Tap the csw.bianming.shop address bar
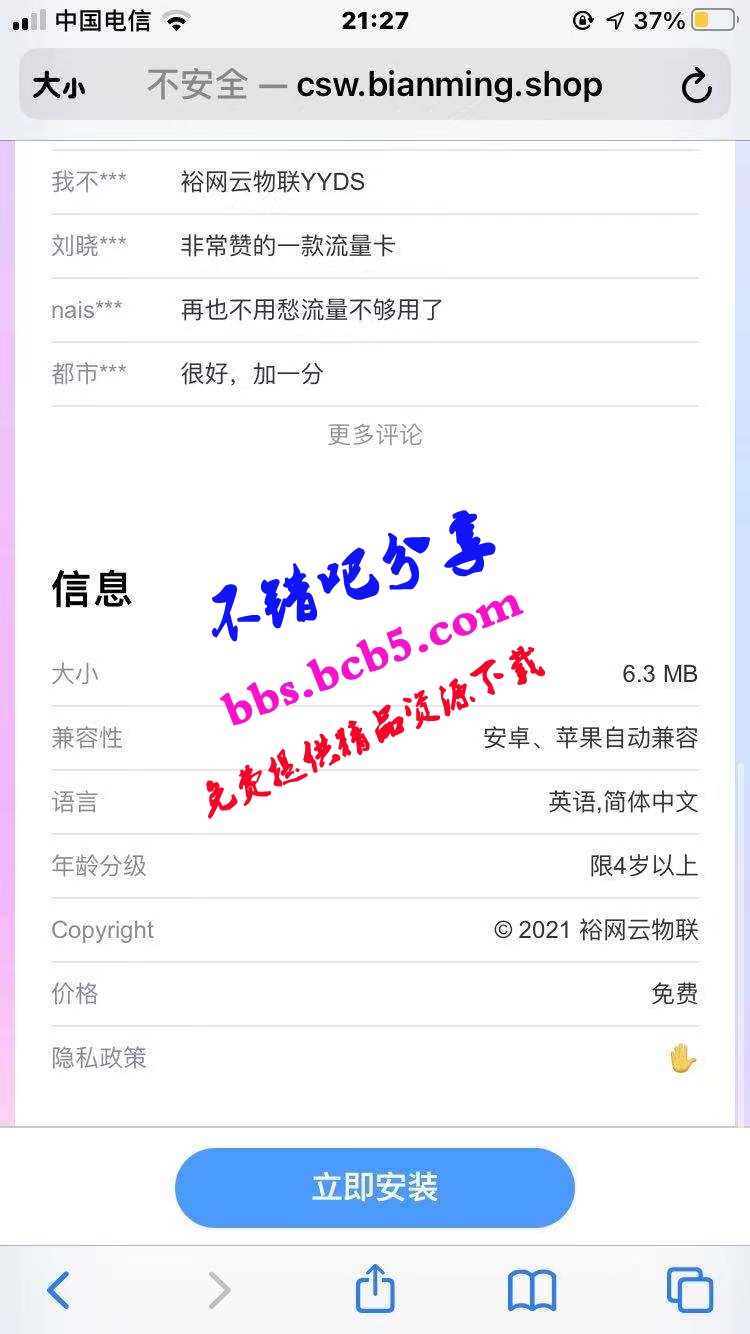 pos(374,86)
